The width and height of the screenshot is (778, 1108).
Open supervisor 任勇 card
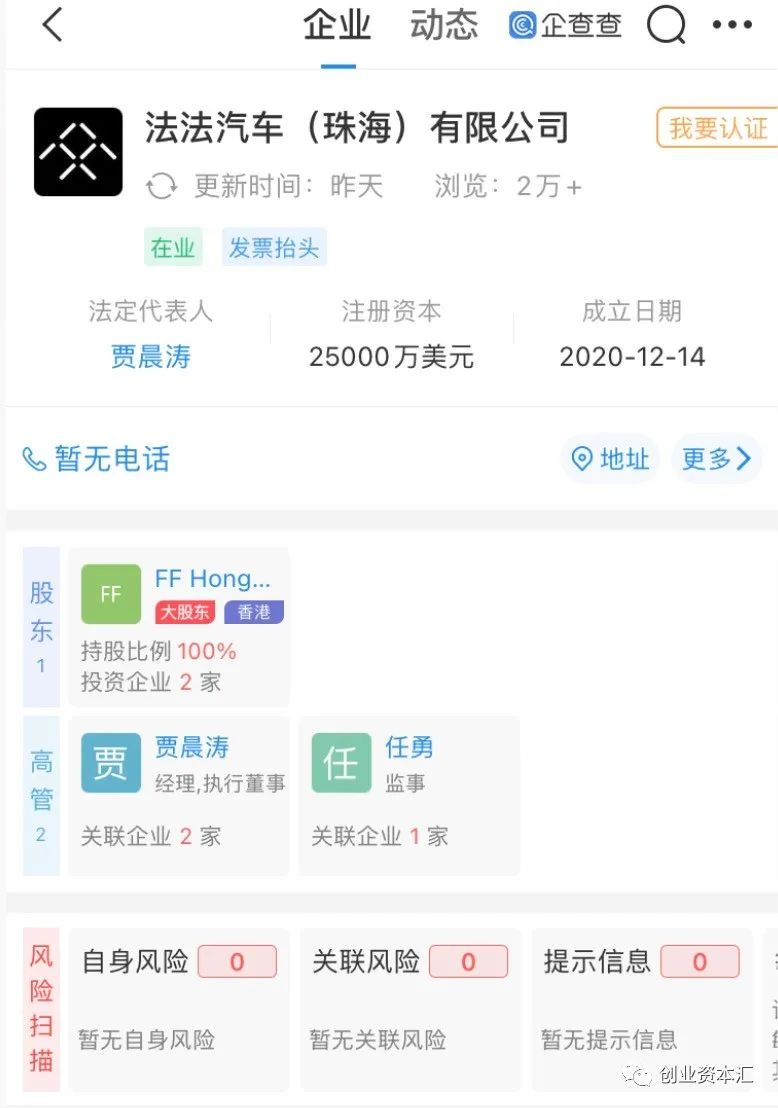tap(408, 795)
